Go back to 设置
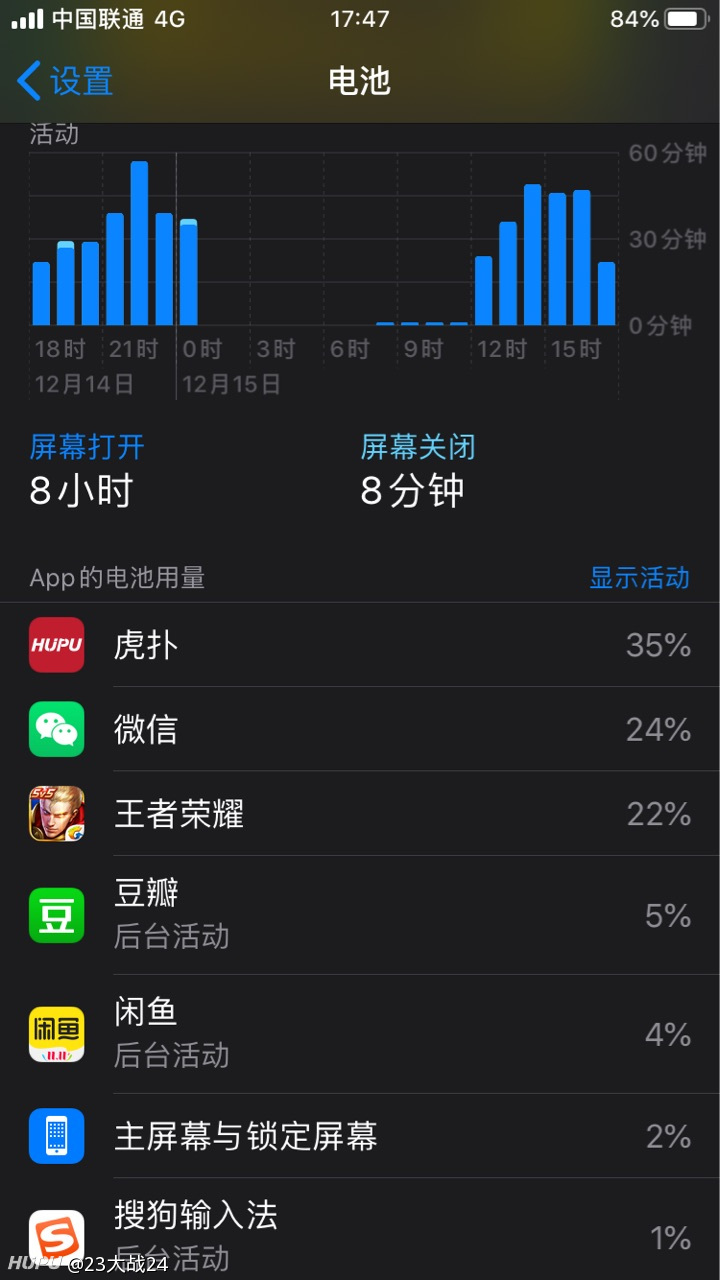Viewport: 720px width, 1280px height. pyautogui.click(x=65, y=81)
